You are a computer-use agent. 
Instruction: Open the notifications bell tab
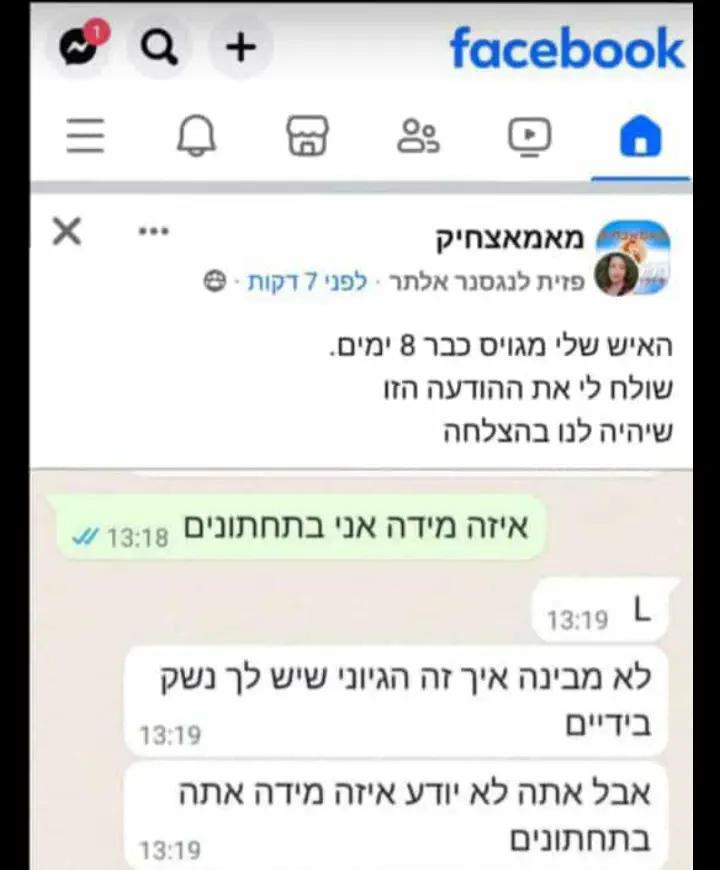196,136
